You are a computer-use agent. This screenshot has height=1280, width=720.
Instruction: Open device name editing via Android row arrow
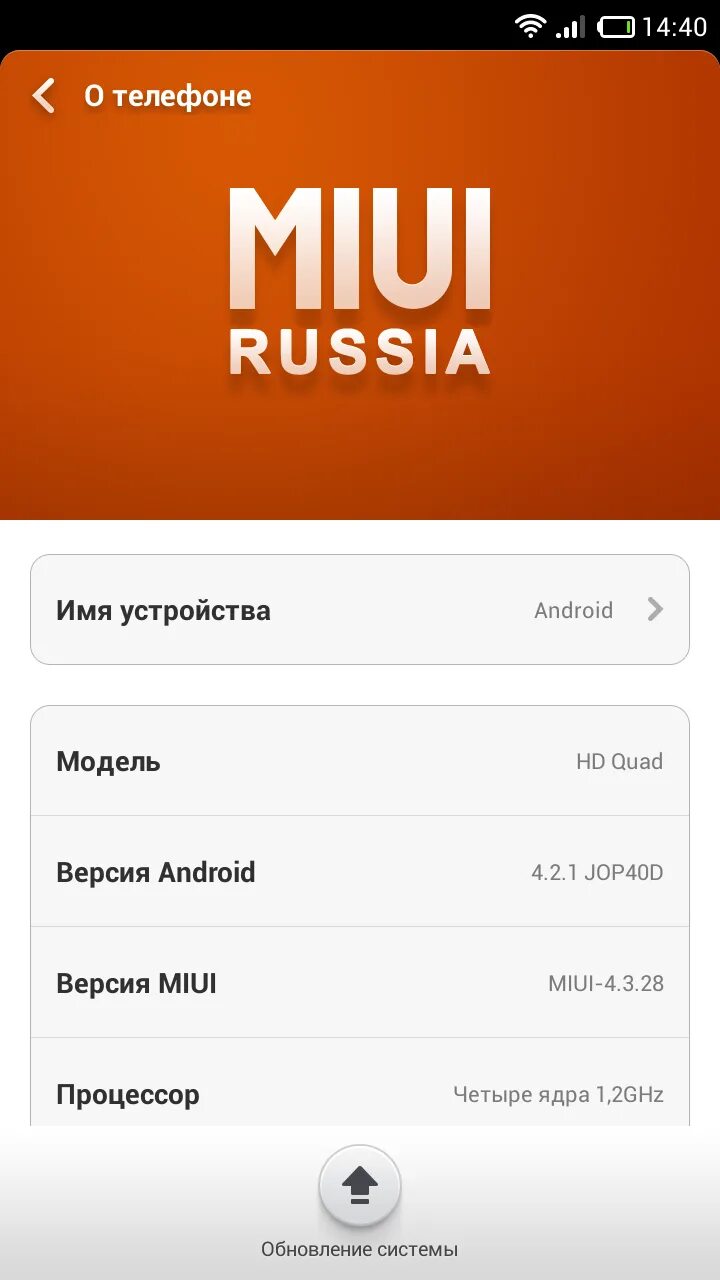tap(657, 609)
